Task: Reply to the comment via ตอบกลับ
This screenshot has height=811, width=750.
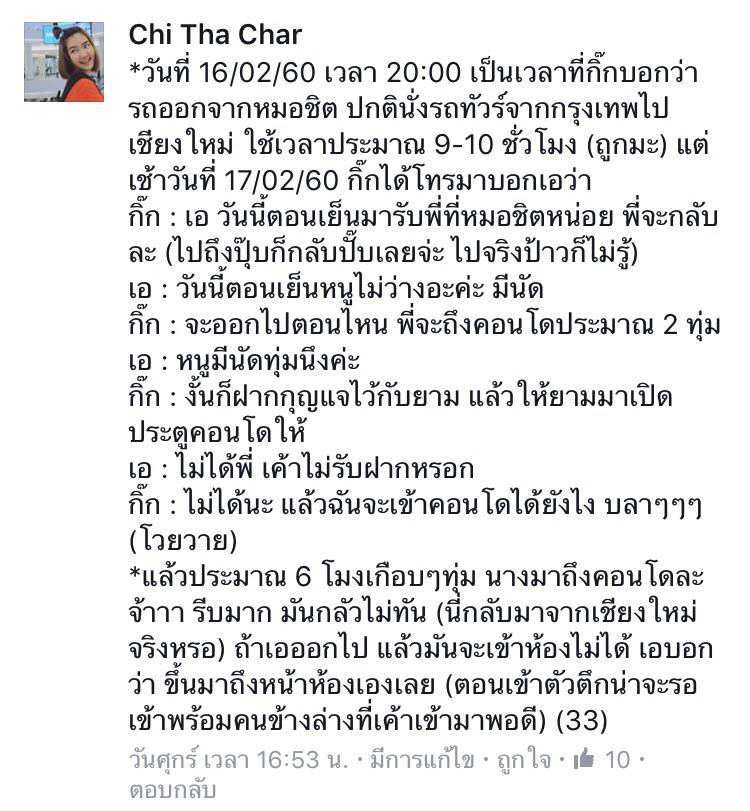Action: click(x=172, y=790)
